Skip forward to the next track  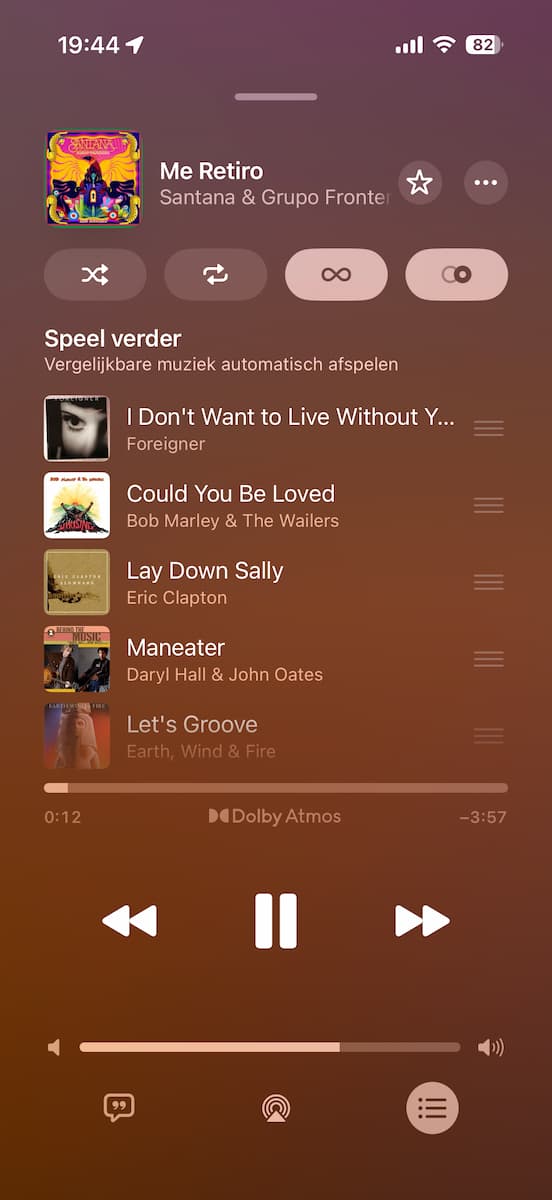click(x=422, y=921)
